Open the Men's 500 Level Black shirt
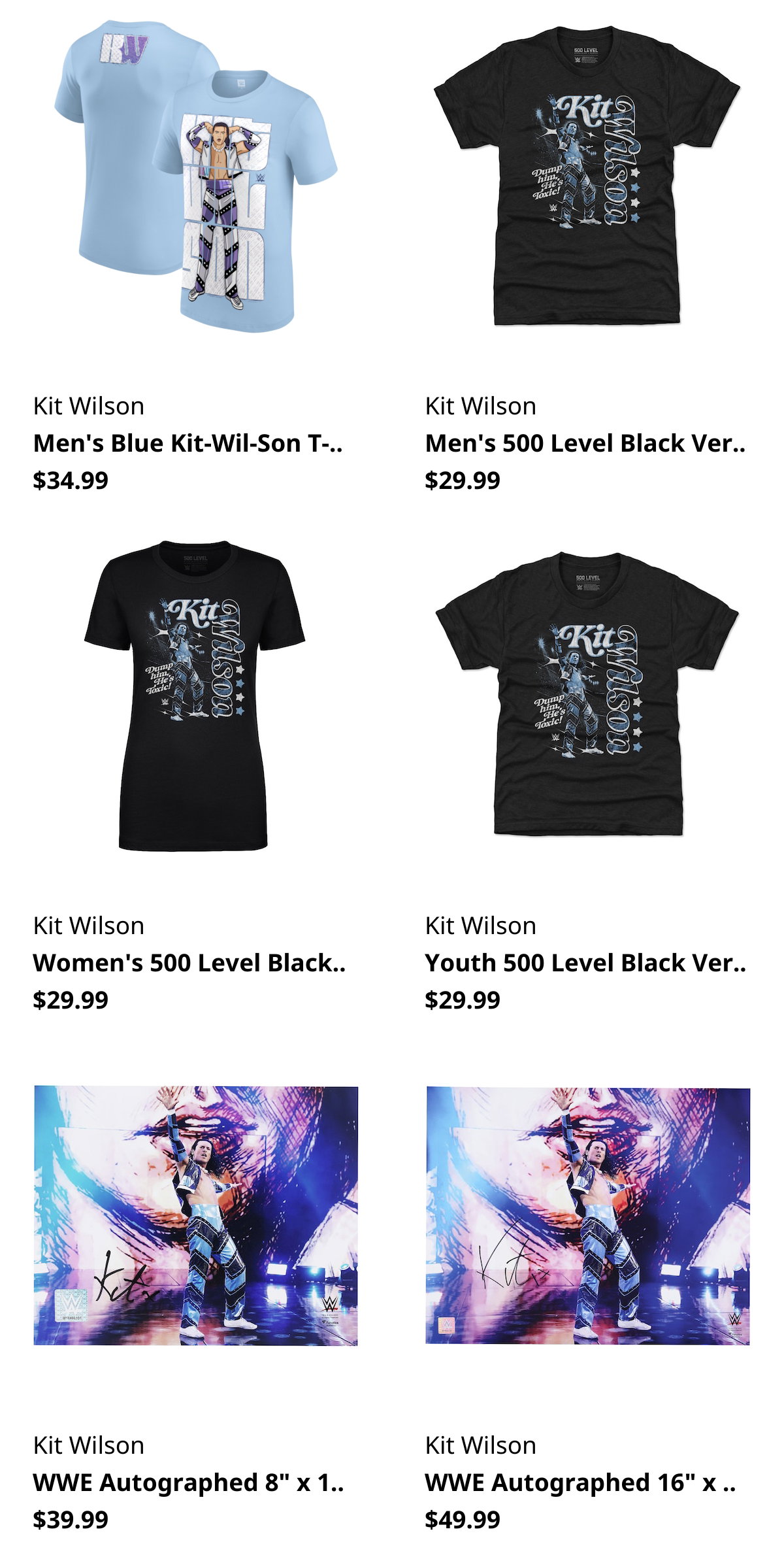The width and height of the screenshot is (784, 1559). coord(585,443)
